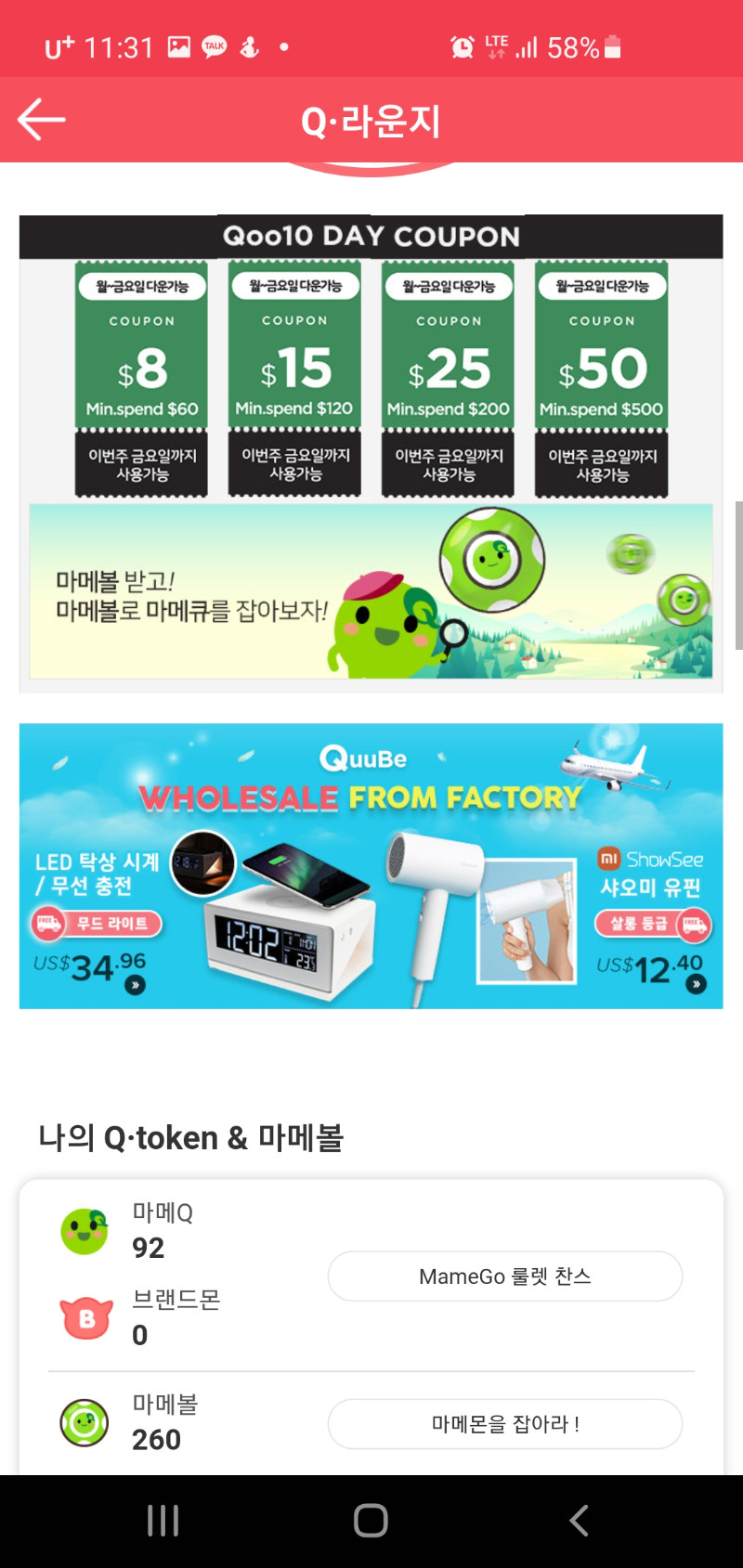Open recent apps from navigation bar
The image size is (743, 1568).
[163, 1521]
